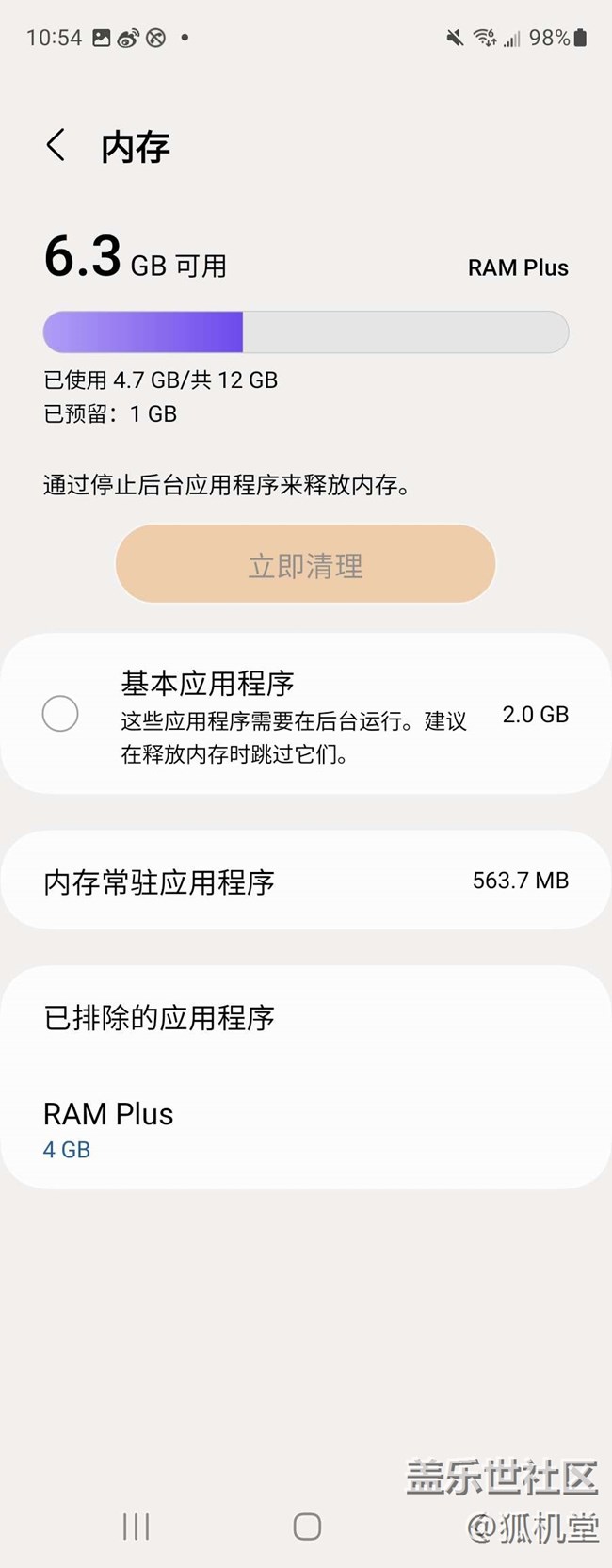Image resolution: width=612 pixels, height=1568 pixels.
Task: Open the RAM Plus 4 GB setting
Action: click(x=306, y=1128)
